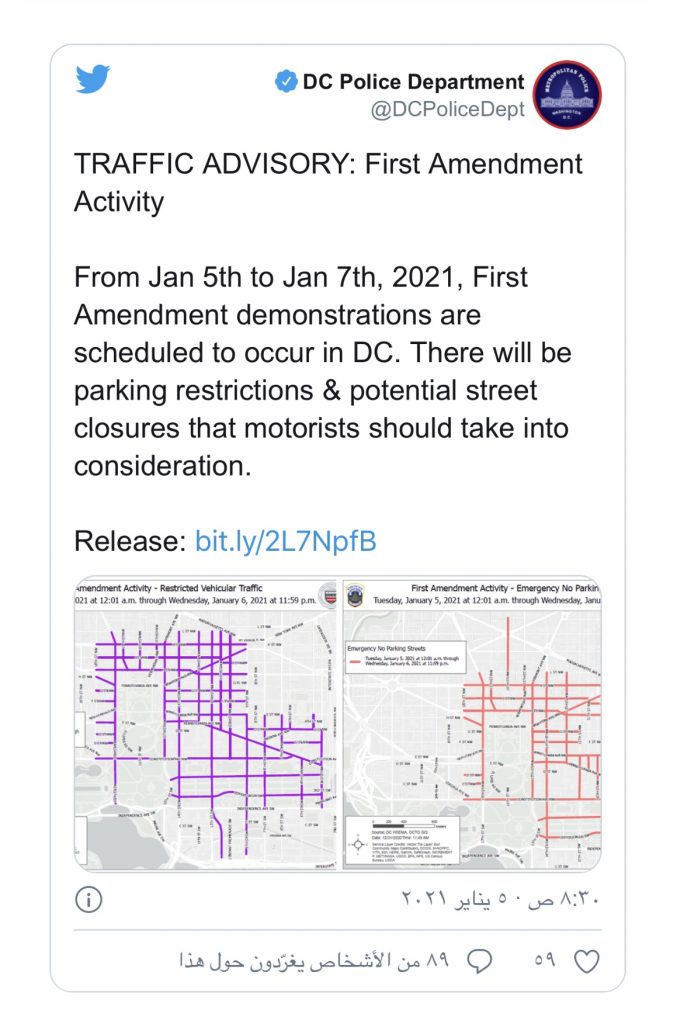Open the bit.ly/2L7NpfB release link
Screen dimensions: 677x1024
click(285, 542)
